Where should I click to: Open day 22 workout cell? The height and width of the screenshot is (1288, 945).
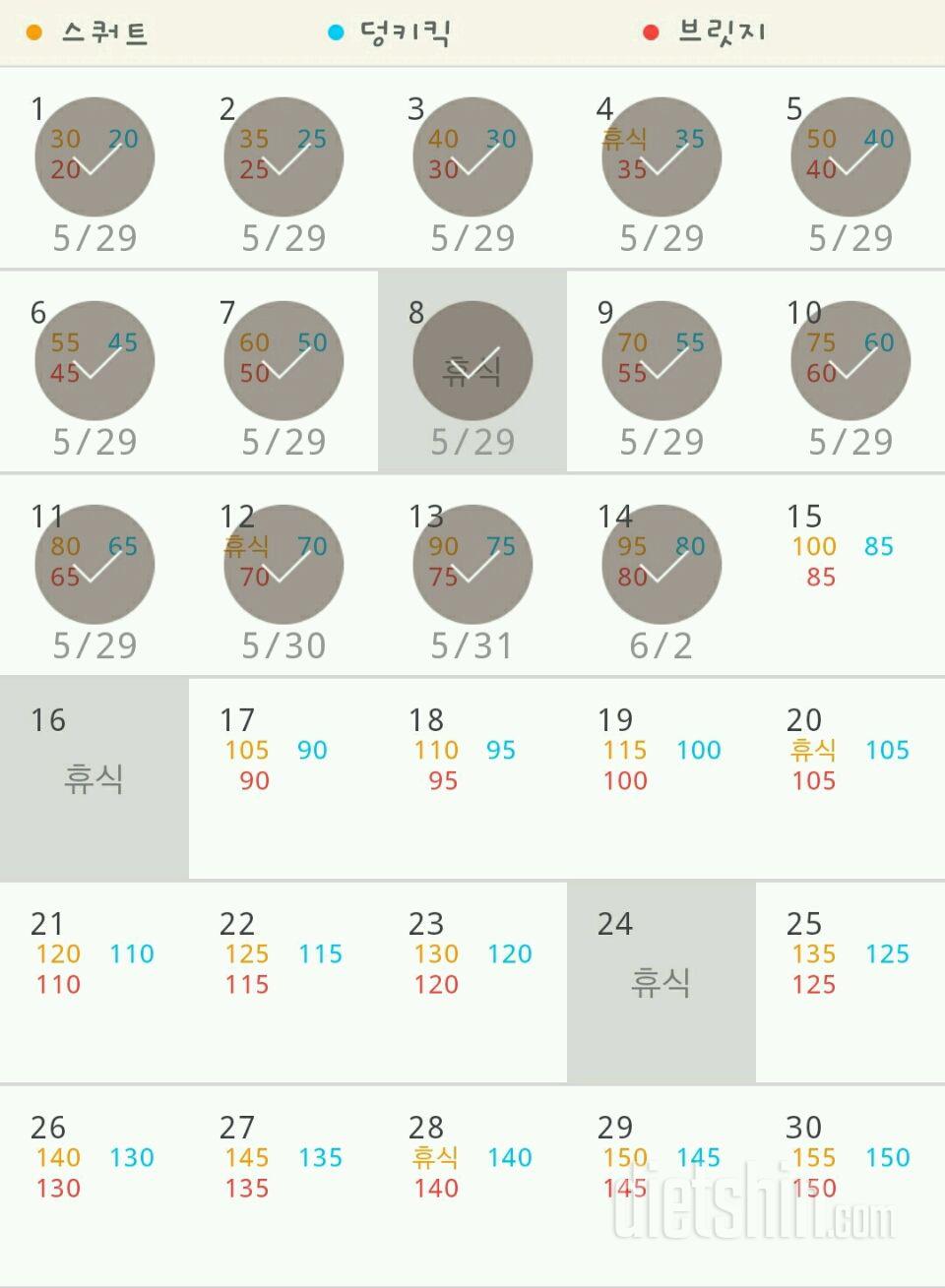click(x=283, y=982)
